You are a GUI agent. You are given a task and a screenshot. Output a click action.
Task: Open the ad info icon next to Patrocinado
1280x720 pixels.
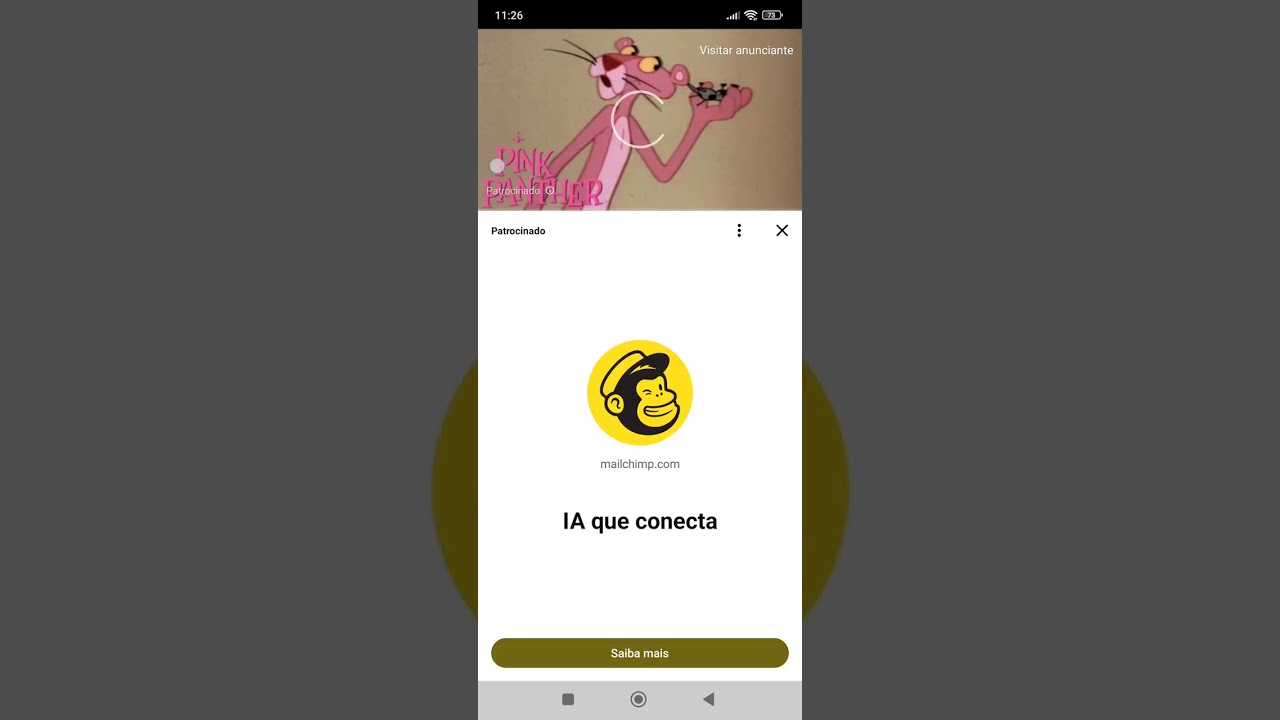click(x=550, y=191)
